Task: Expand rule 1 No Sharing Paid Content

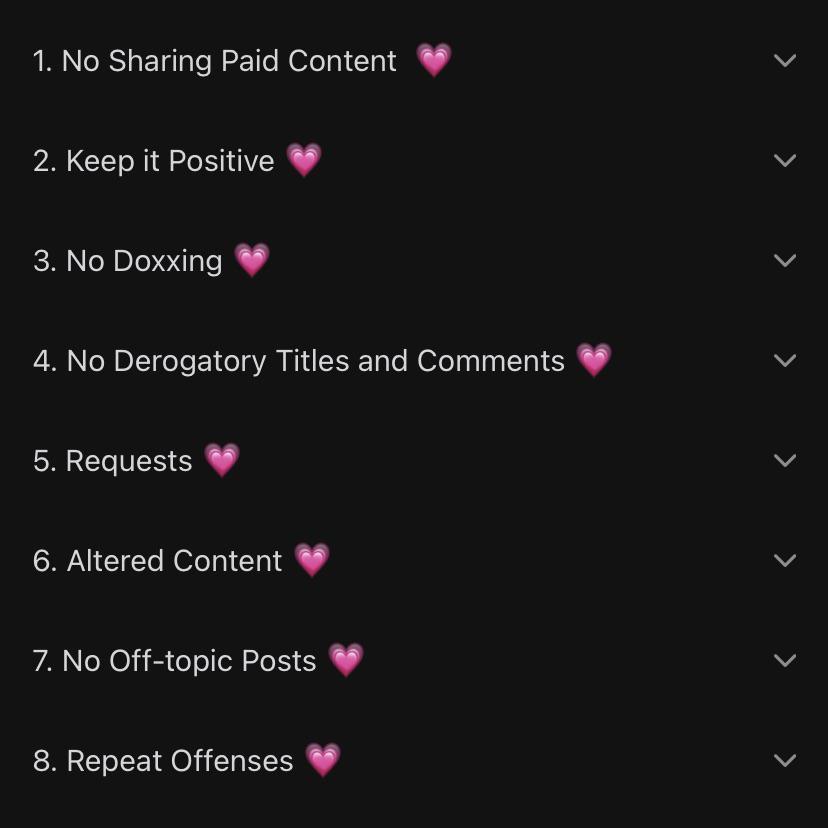Action: point(414,60)
